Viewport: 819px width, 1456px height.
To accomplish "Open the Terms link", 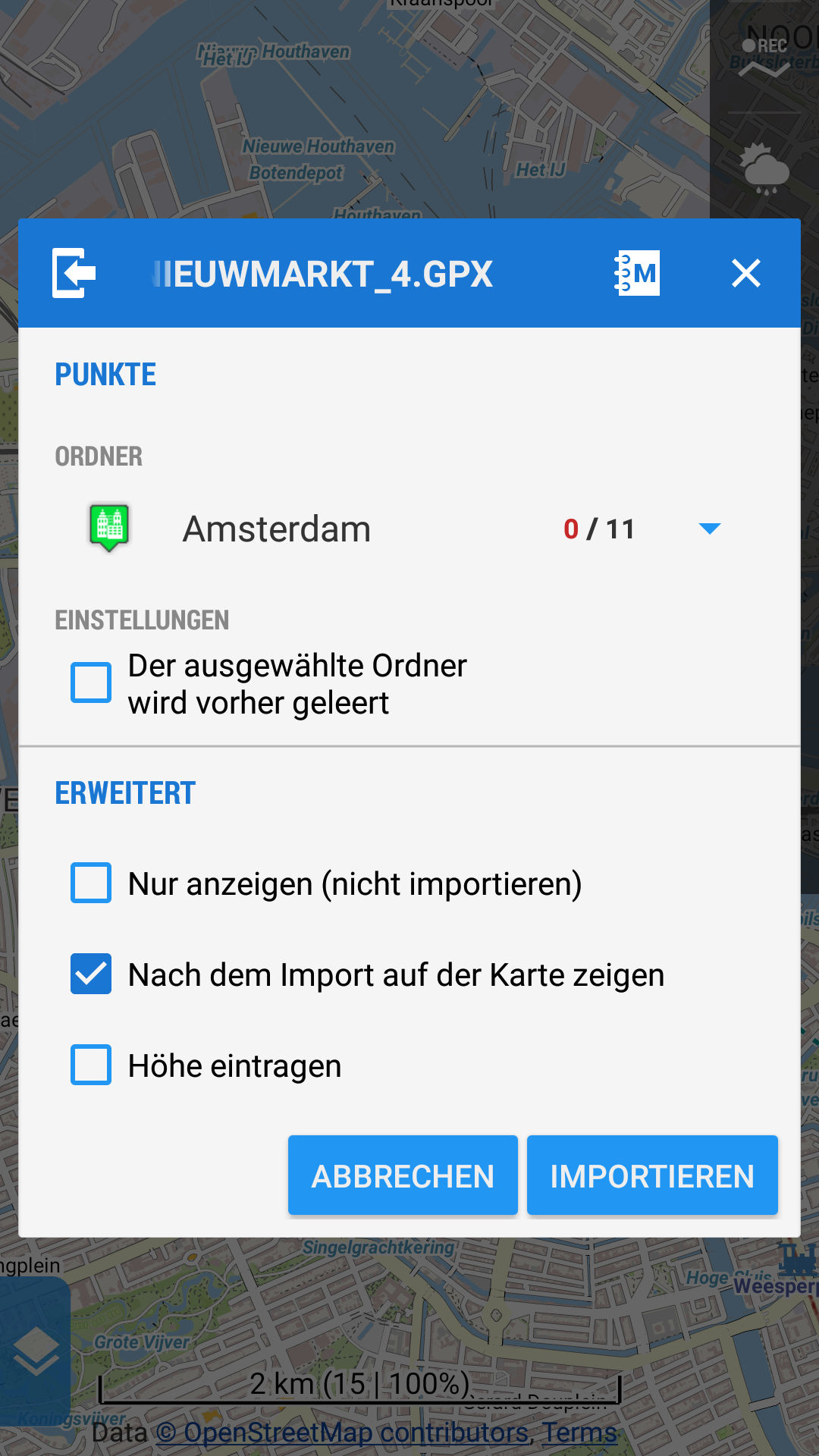I will coord(579,1432).
